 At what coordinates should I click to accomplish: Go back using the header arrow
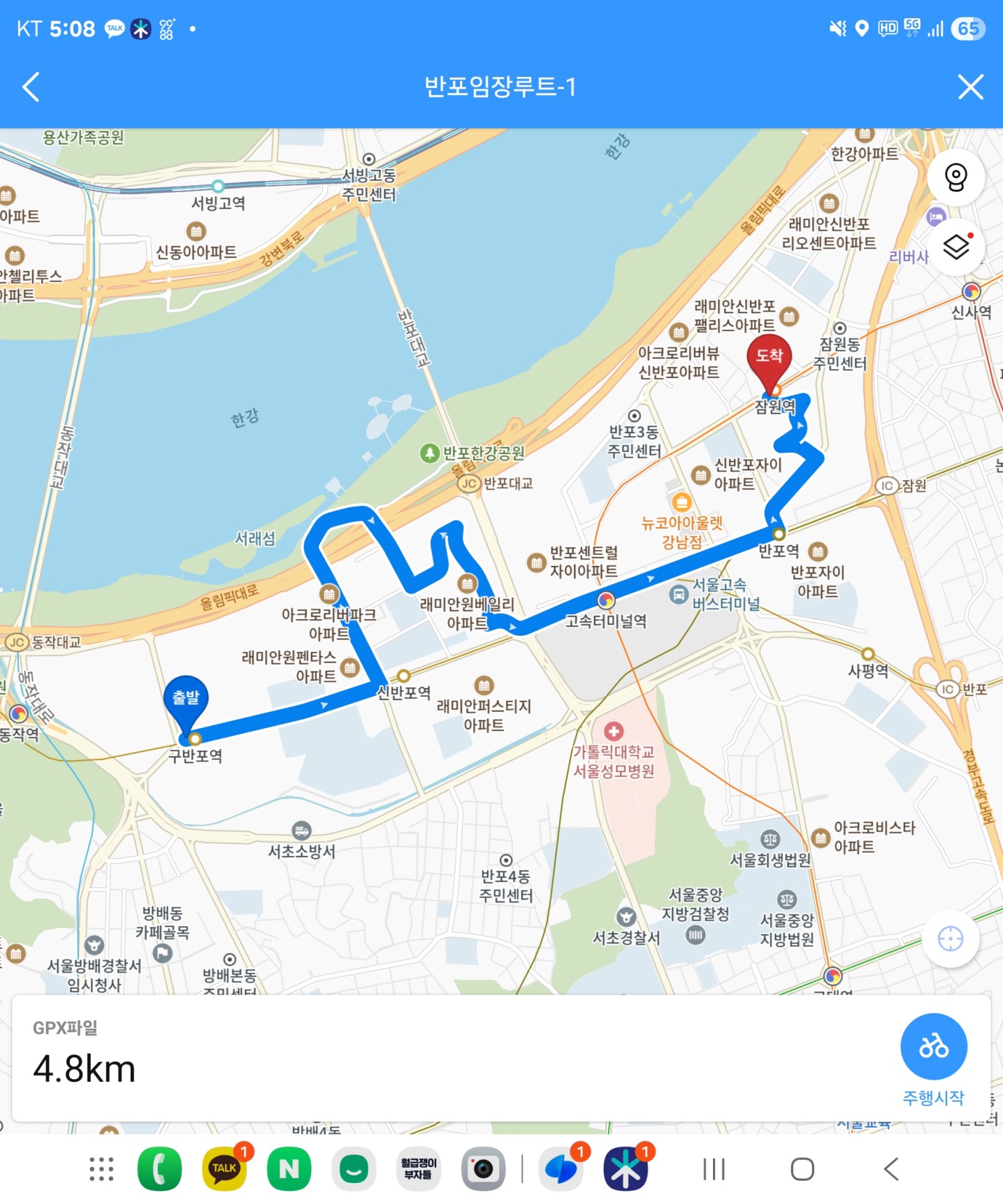pyautogui.click(x=31, y=87)
